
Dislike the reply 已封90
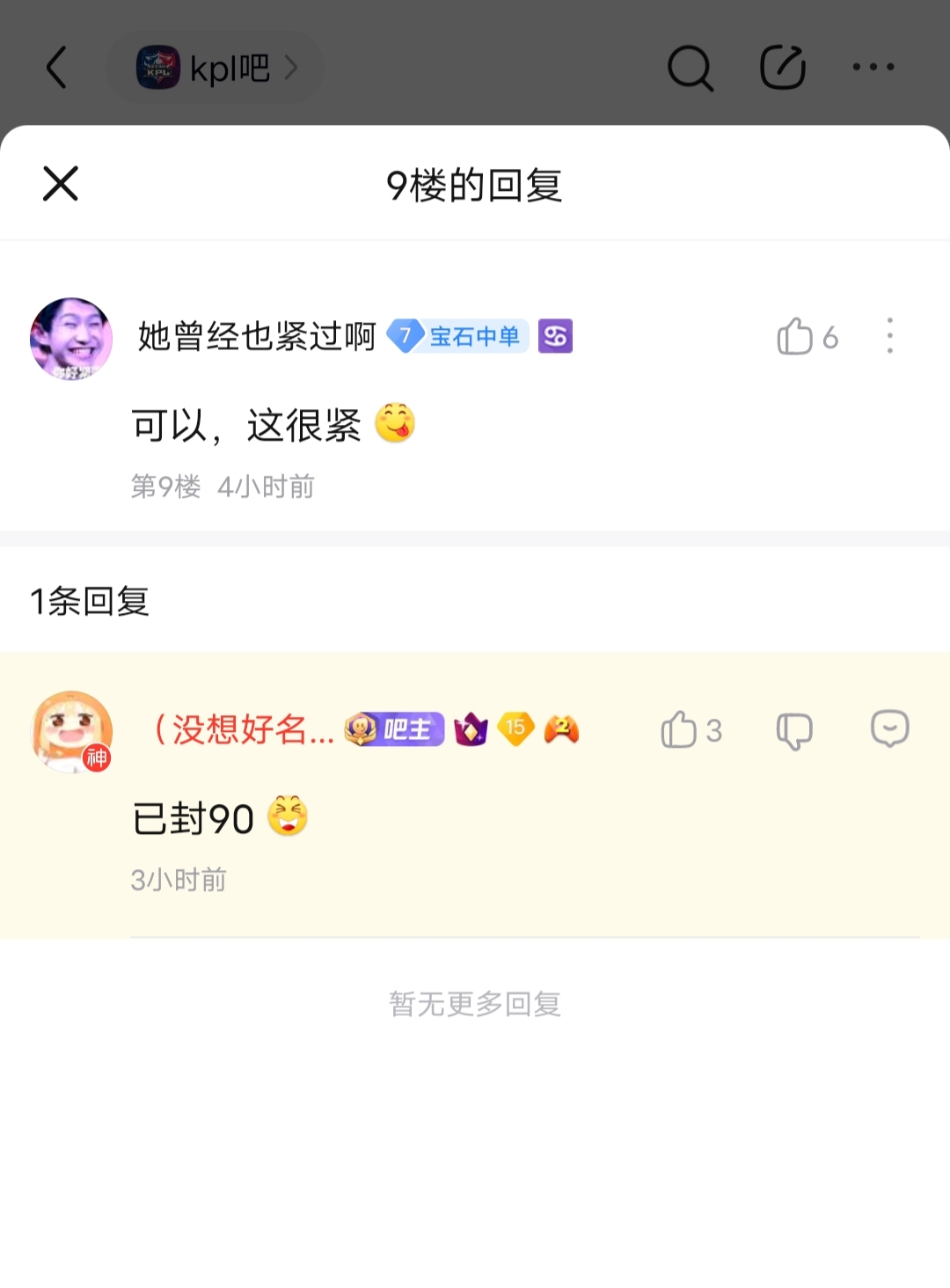[x=793, y=730]
